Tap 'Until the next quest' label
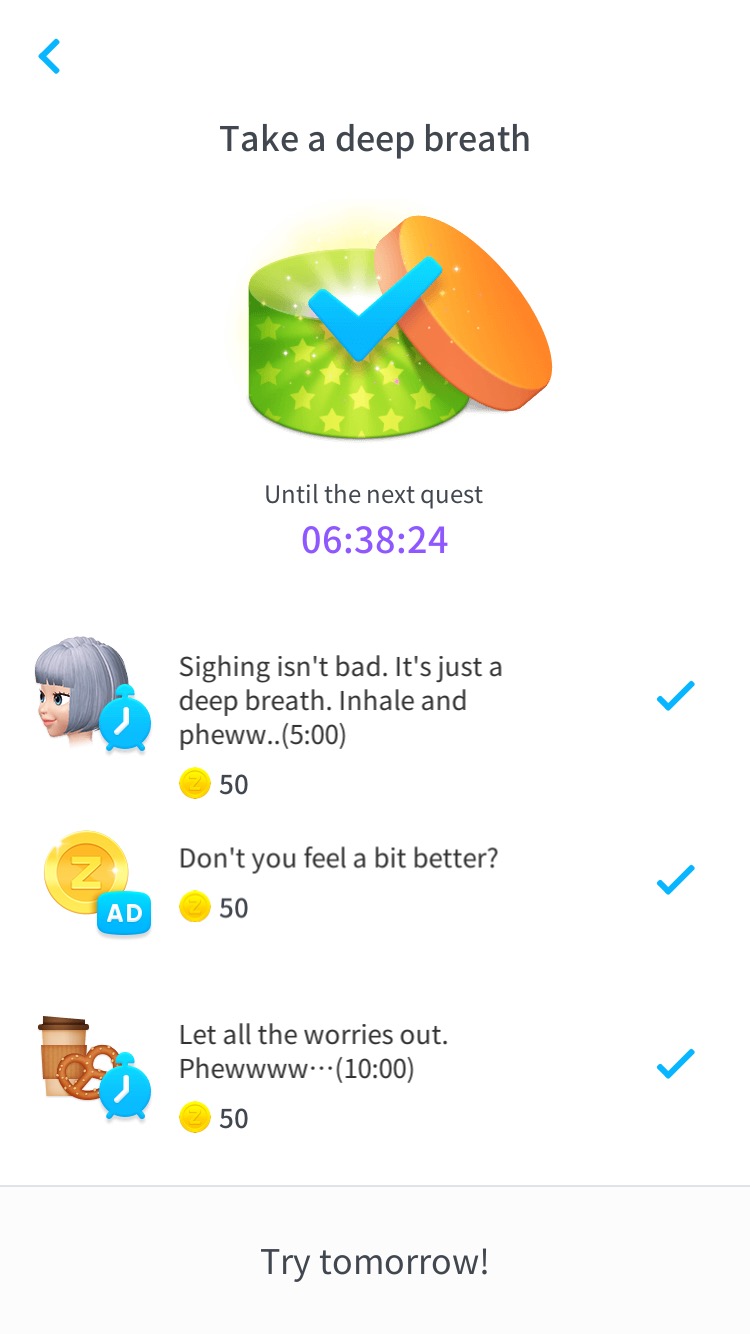 373,493
